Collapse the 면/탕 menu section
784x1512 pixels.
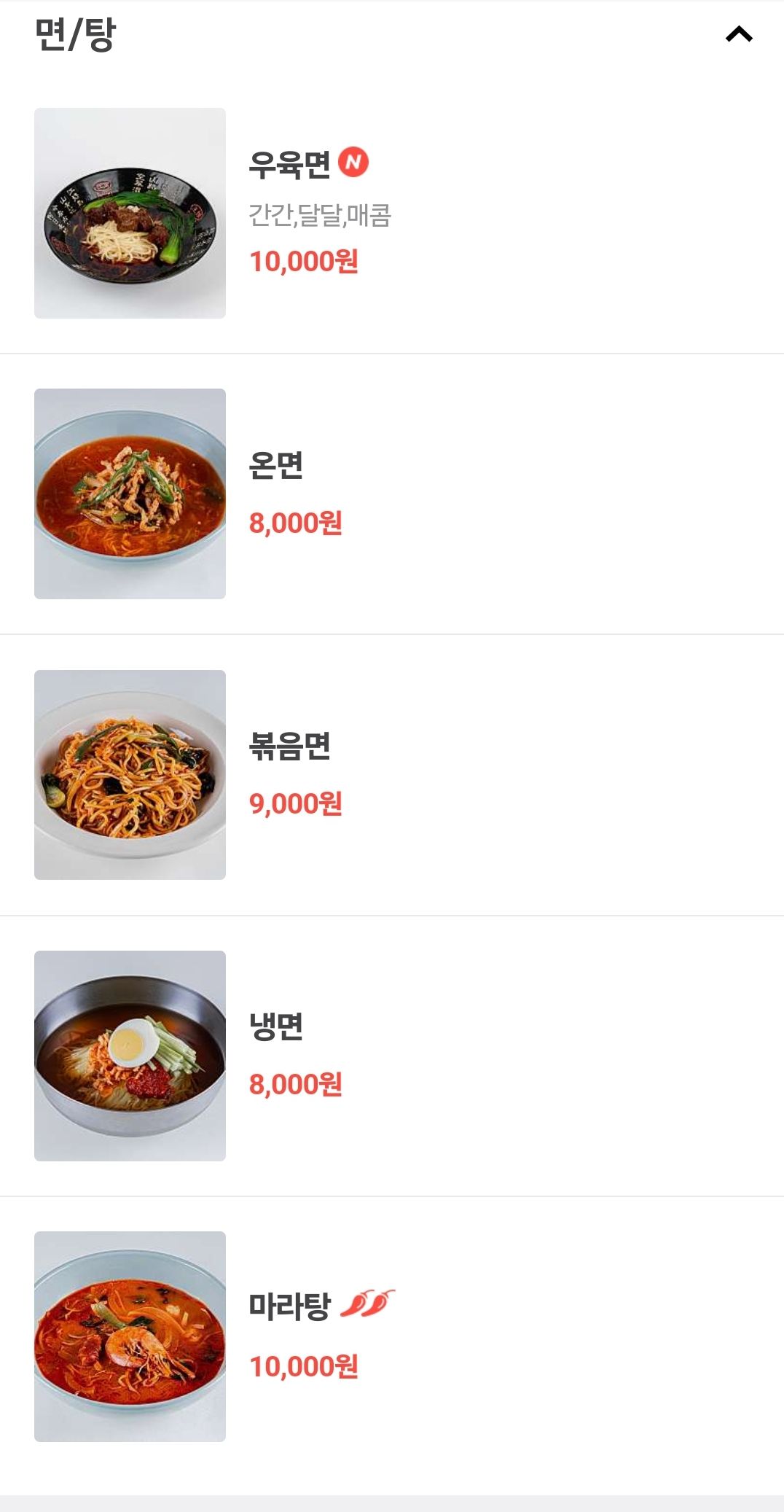point(739,34)
